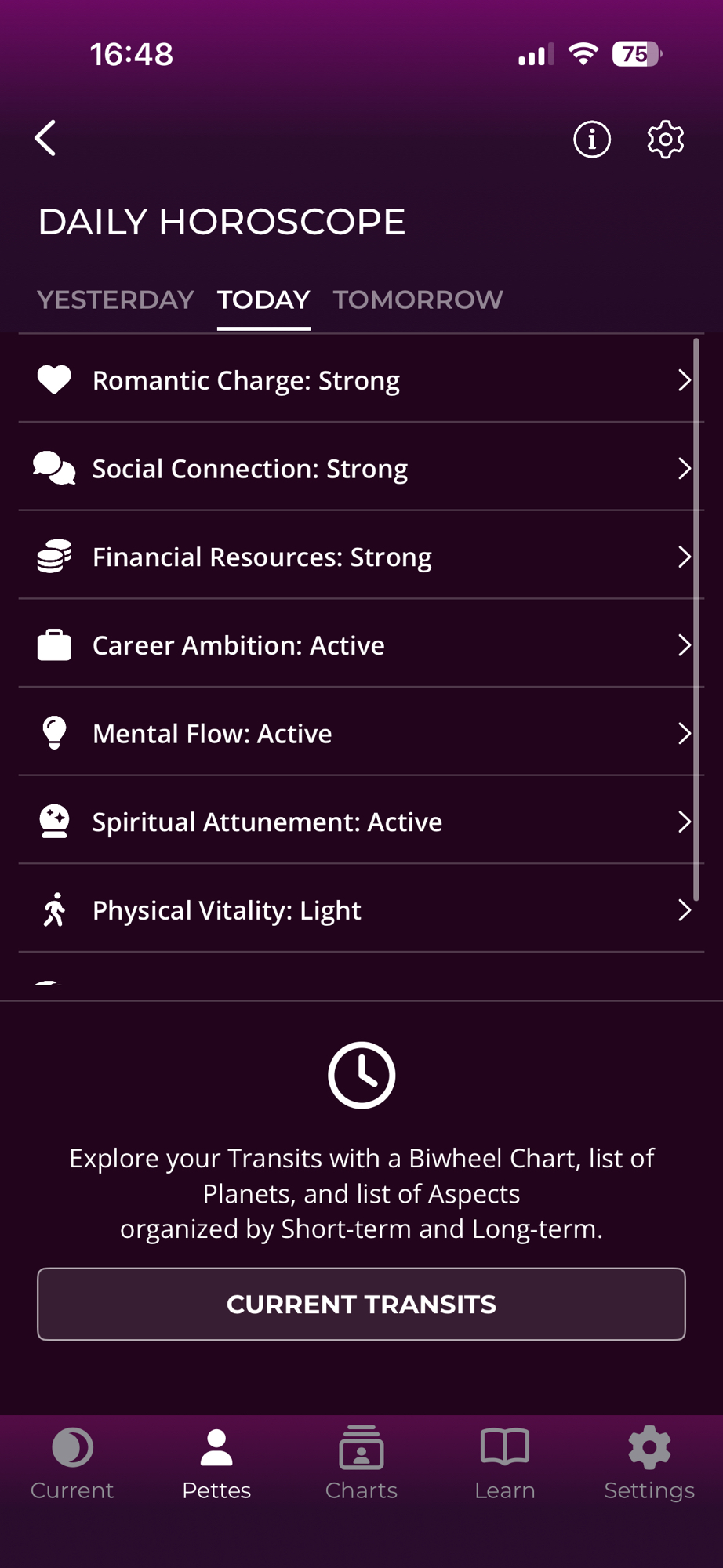Switch to the Yesterday tab
This screenshot has height=1568, width=723.
[x=115, y=299]
